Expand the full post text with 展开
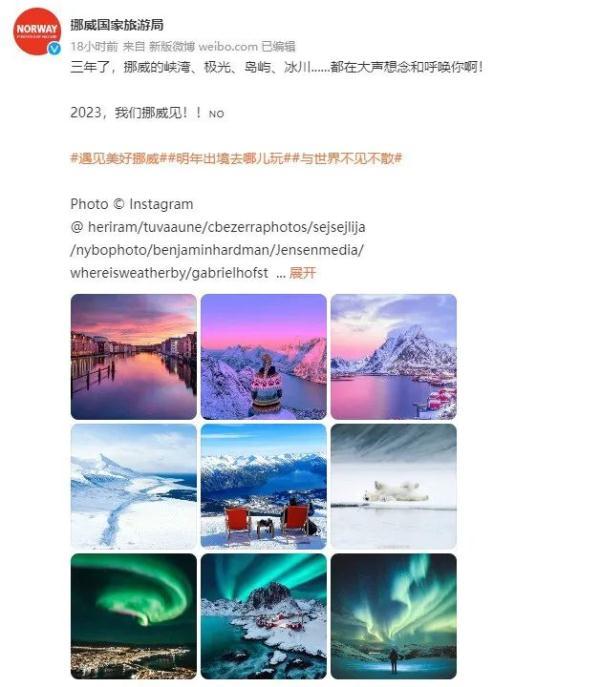 (x=302, y=272)
